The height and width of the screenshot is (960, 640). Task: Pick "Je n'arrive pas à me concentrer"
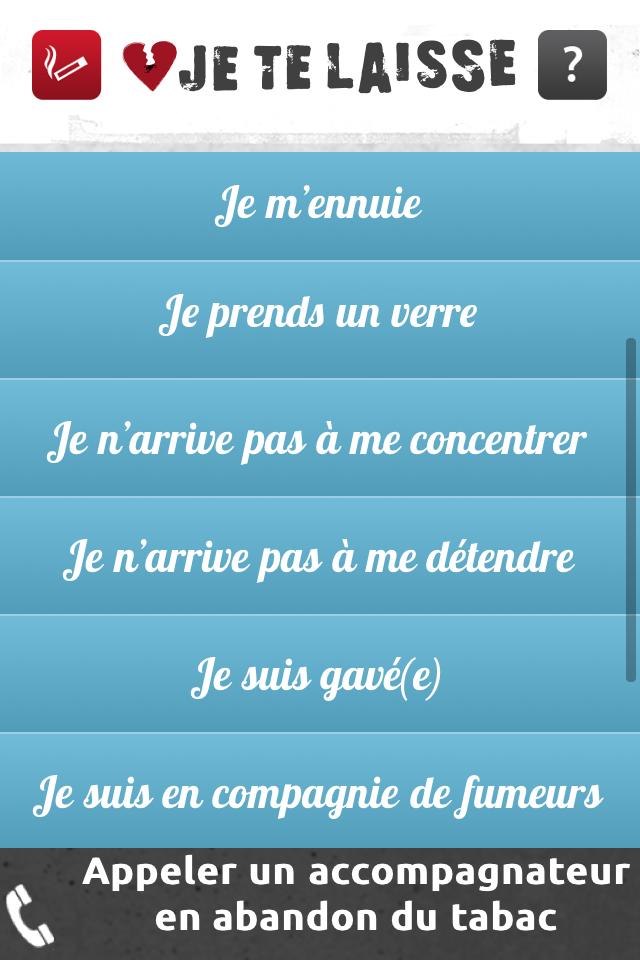[x=318, y=438]
